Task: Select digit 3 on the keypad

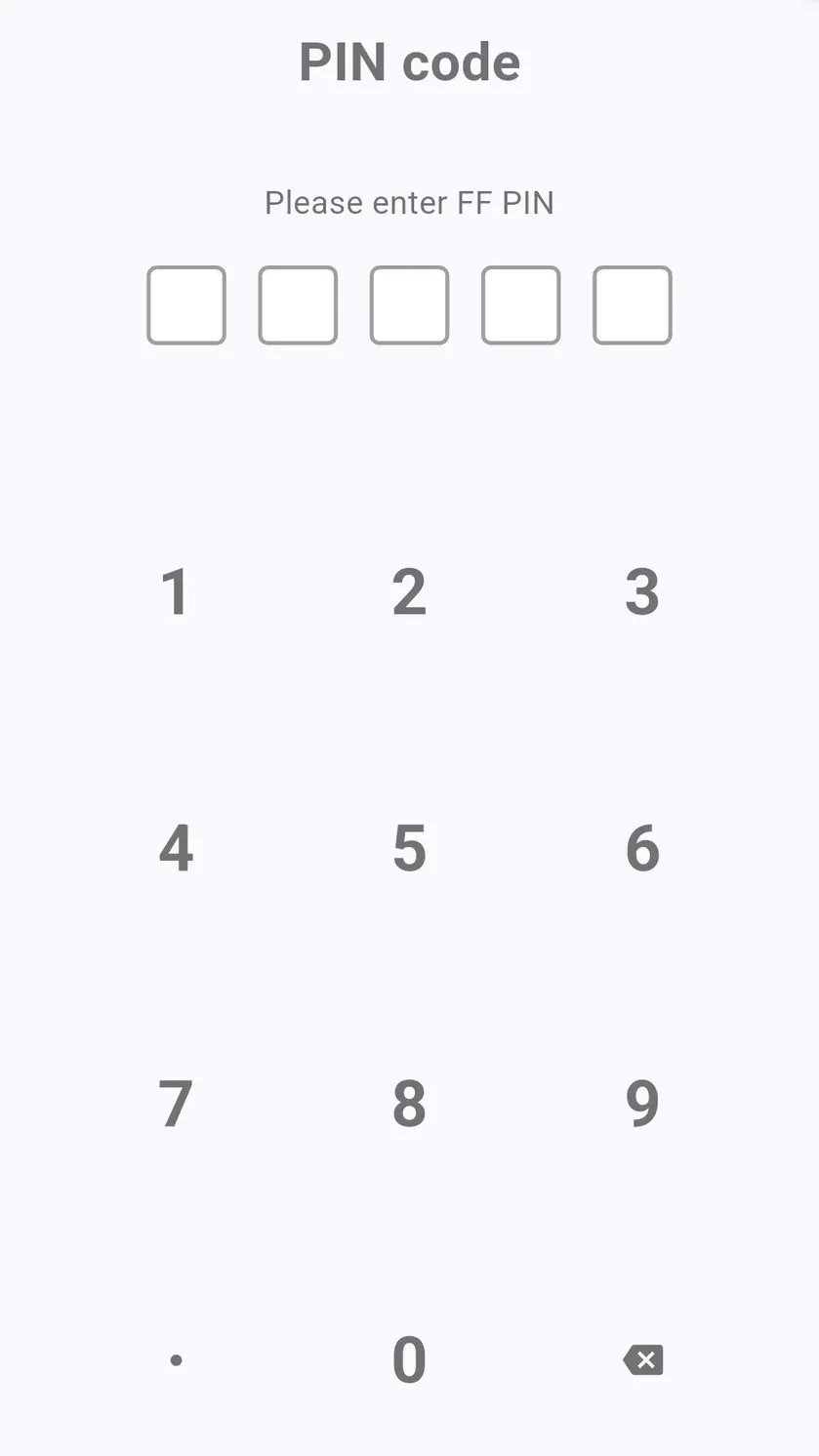Action: pos(642,592)
